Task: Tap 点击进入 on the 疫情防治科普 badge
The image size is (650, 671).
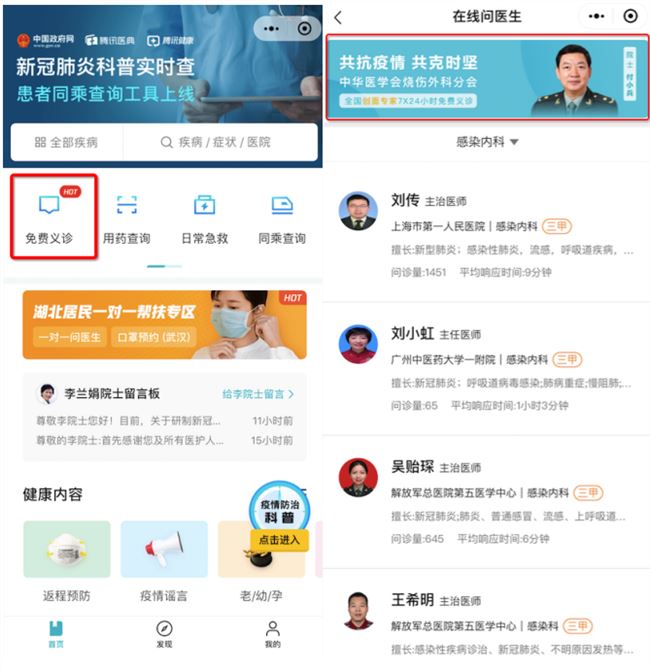Action: [280, 539]
